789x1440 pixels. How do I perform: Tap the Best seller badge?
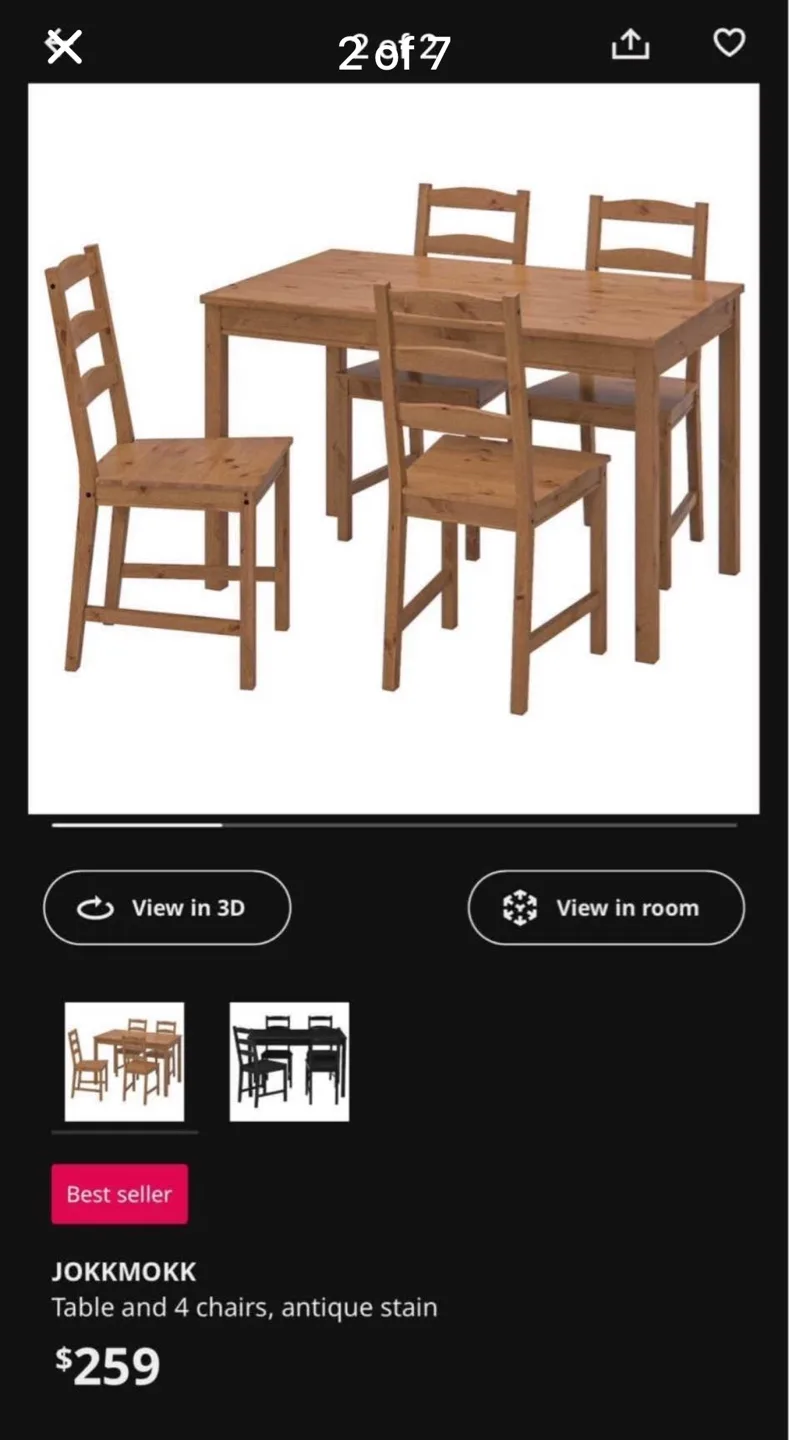(119, 1193)
